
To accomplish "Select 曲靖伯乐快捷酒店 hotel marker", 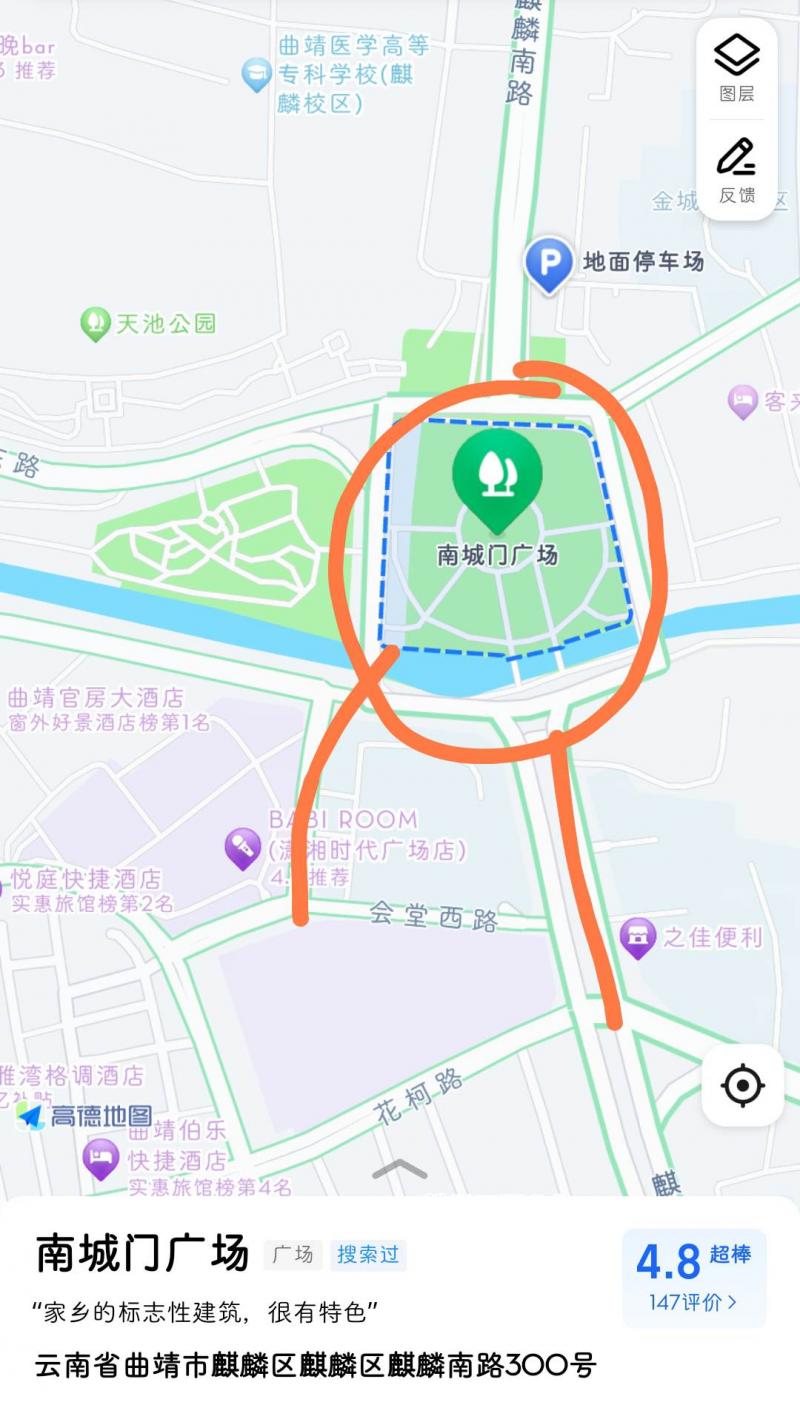I will 101,1158.
